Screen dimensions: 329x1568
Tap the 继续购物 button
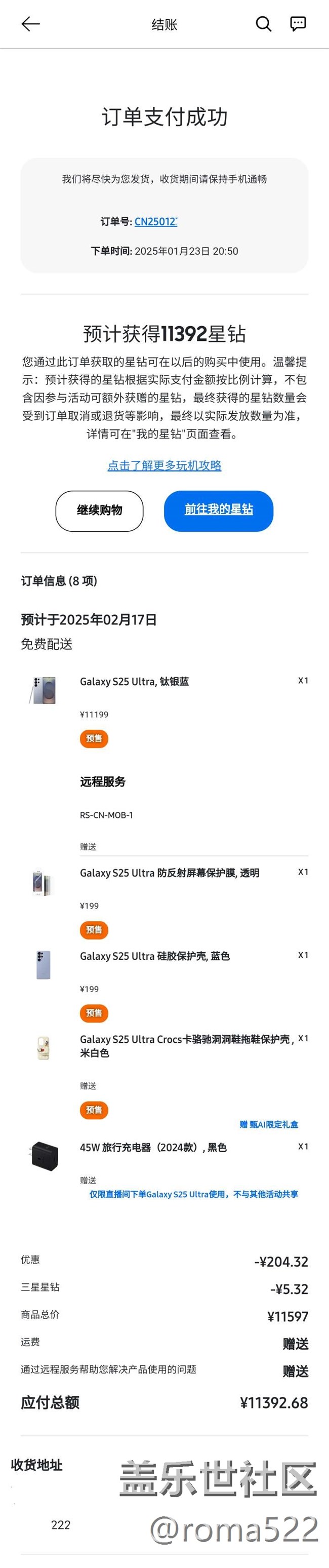pyautogui.click(x=99, y=510)
